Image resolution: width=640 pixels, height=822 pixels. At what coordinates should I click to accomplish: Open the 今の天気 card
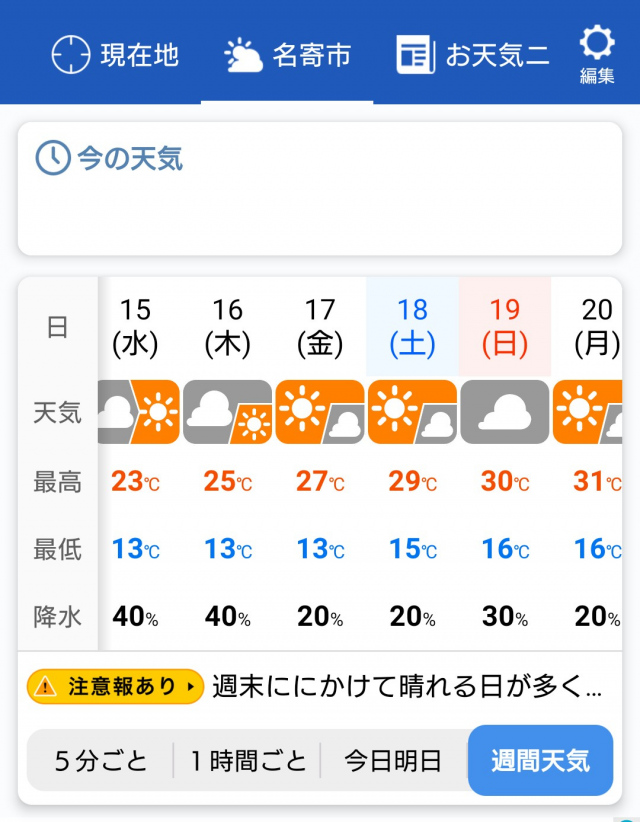(320, 188)
